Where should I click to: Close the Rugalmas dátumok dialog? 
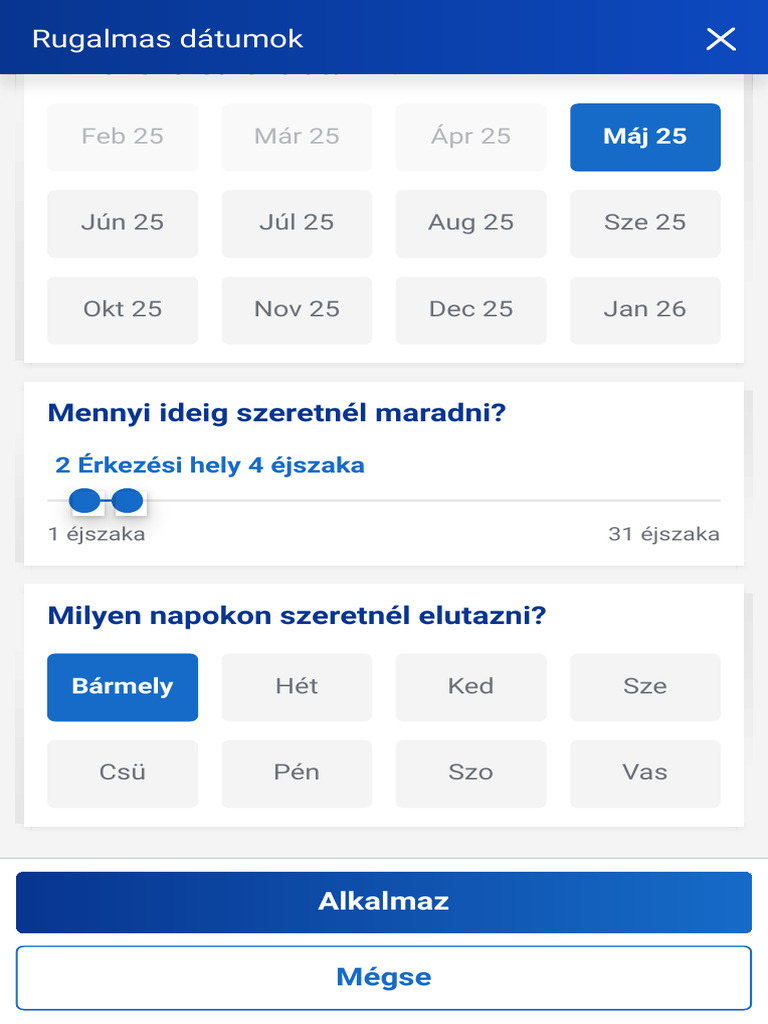721,39
